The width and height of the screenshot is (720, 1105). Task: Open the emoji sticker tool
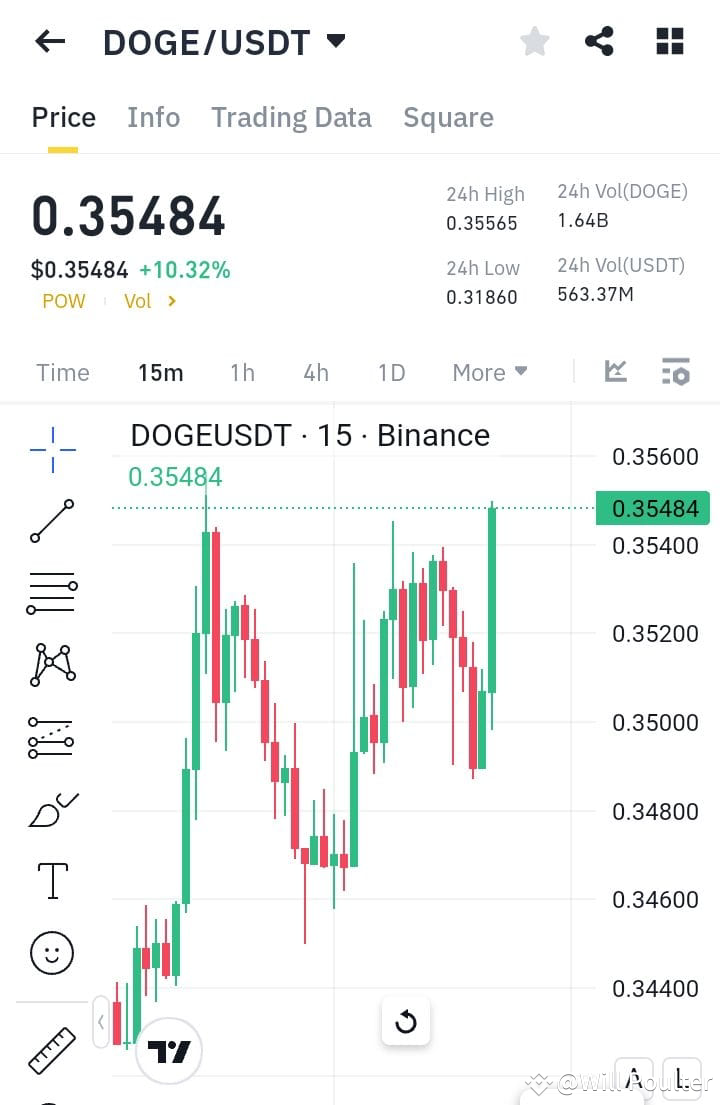50,952
